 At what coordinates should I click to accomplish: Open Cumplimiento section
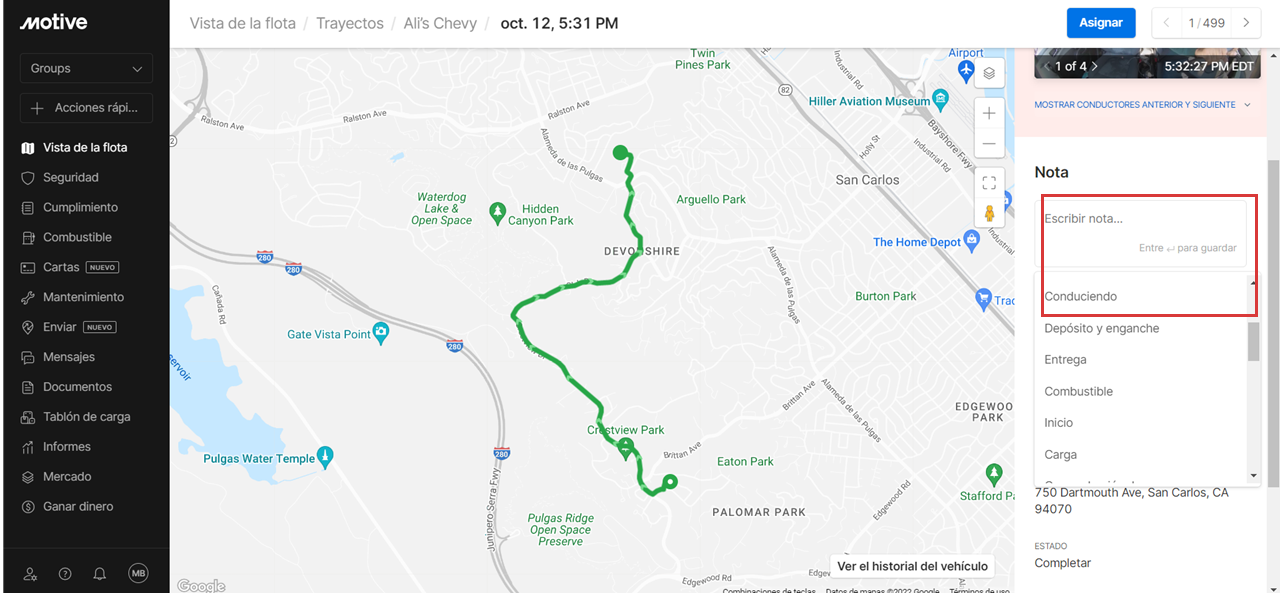80,207
